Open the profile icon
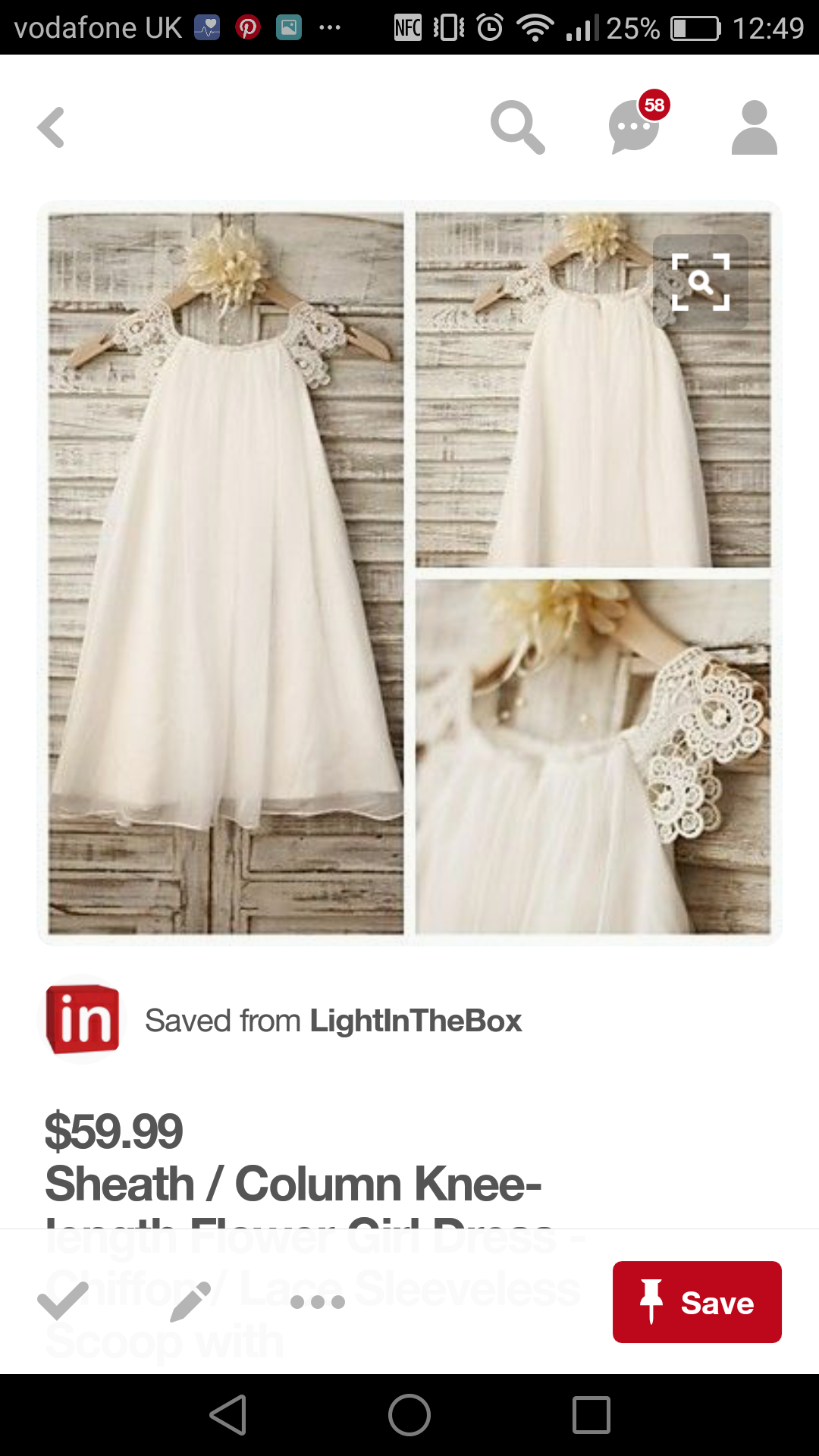The width and height of the screenshot is (819, 1456). coord(755,127)
